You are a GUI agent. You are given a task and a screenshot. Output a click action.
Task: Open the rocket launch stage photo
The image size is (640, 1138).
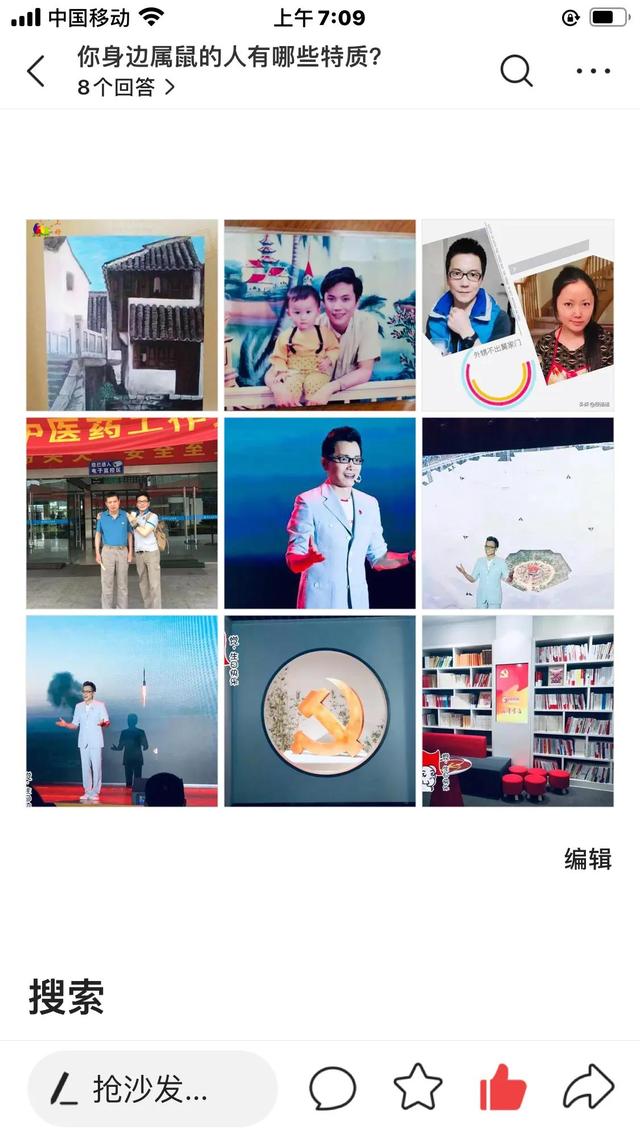[x=122, y=711]
